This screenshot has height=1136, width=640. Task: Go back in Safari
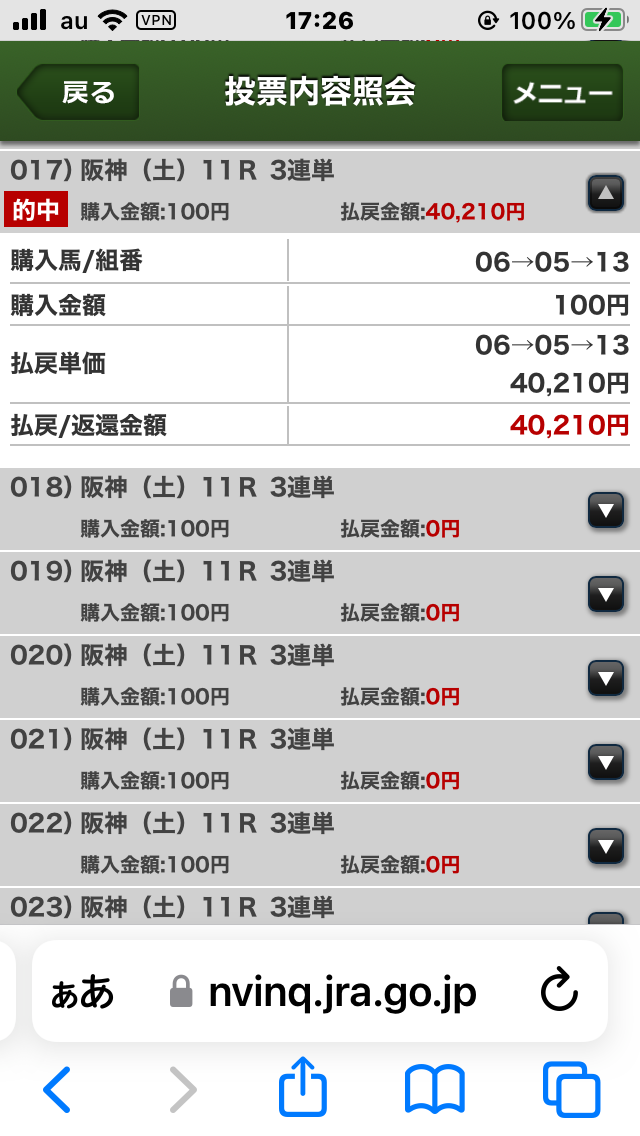(x=57, y=1088)
